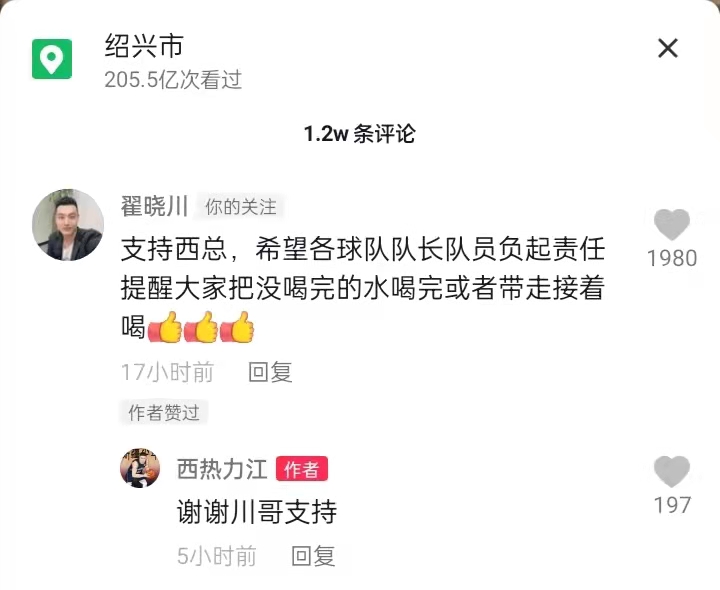Open 西热力江's username link
Screen dimensions: 720x590
(221, 468)
